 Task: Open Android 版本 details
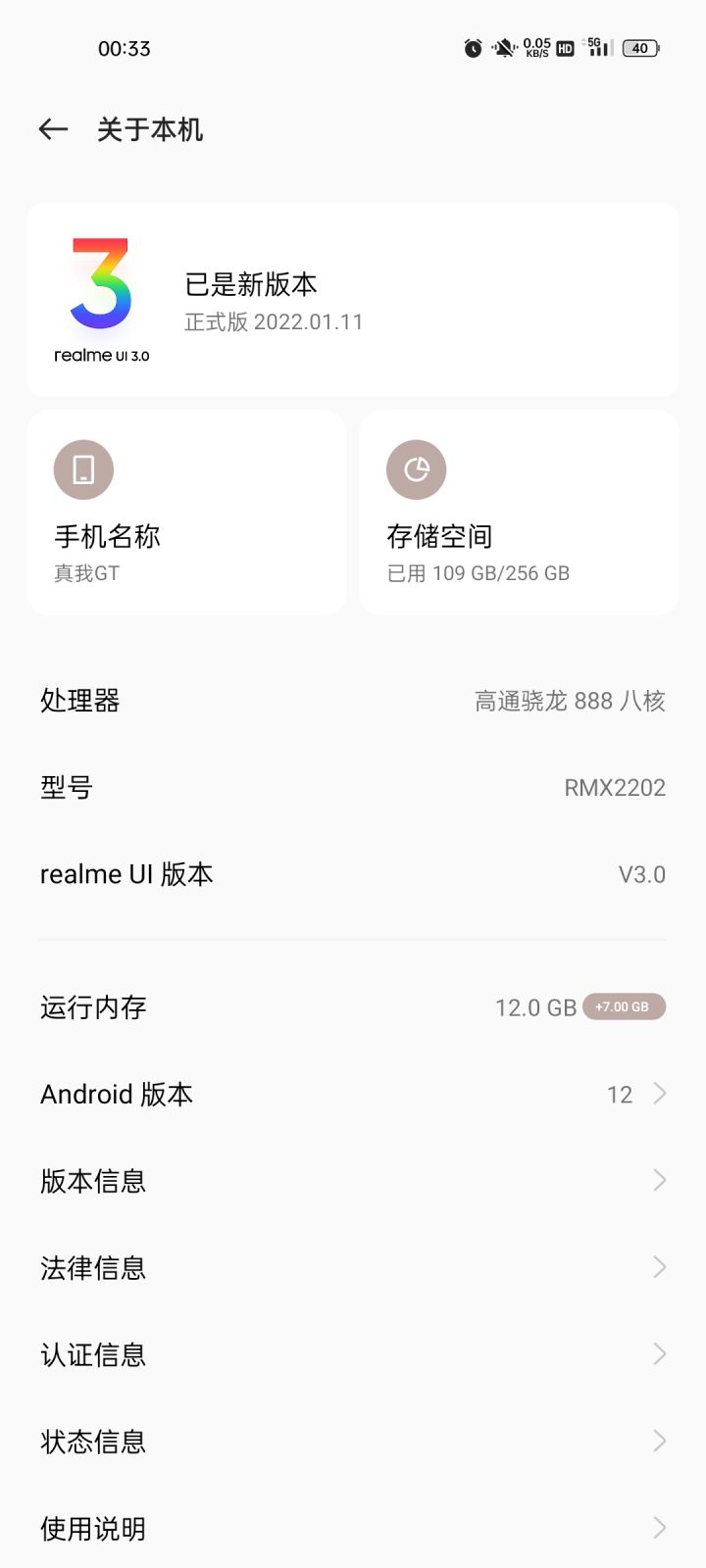coord(353,1094)
